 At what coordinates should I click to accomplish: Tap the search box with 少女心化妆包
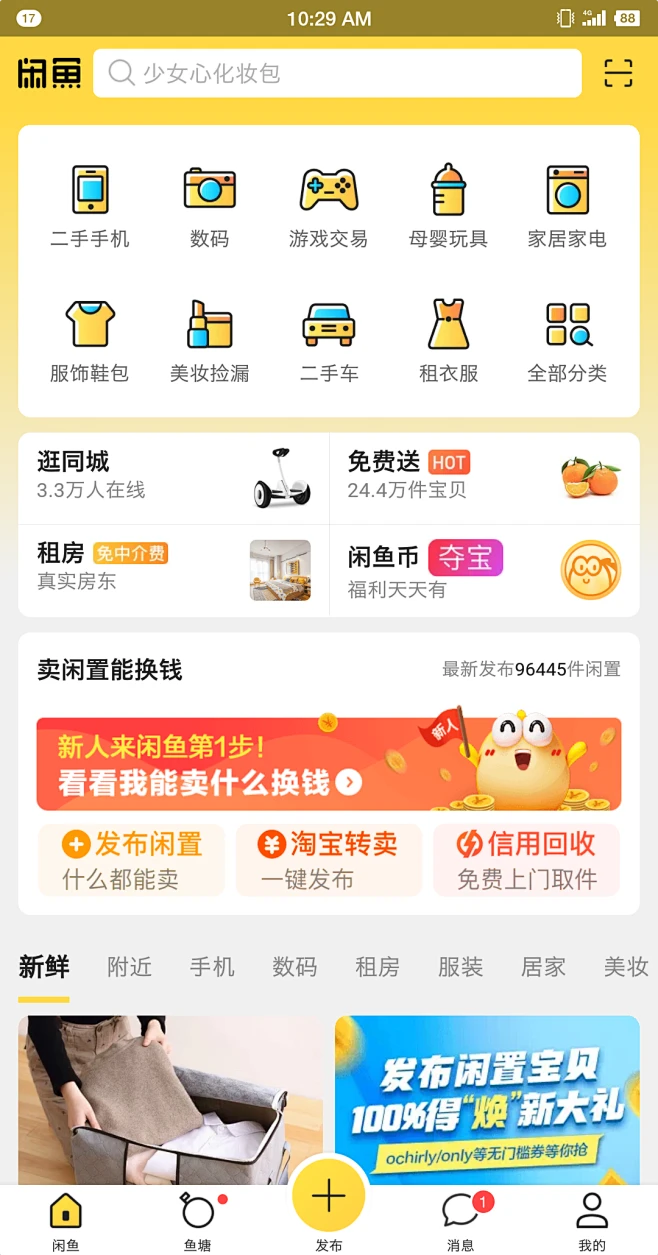click(337, 73)
